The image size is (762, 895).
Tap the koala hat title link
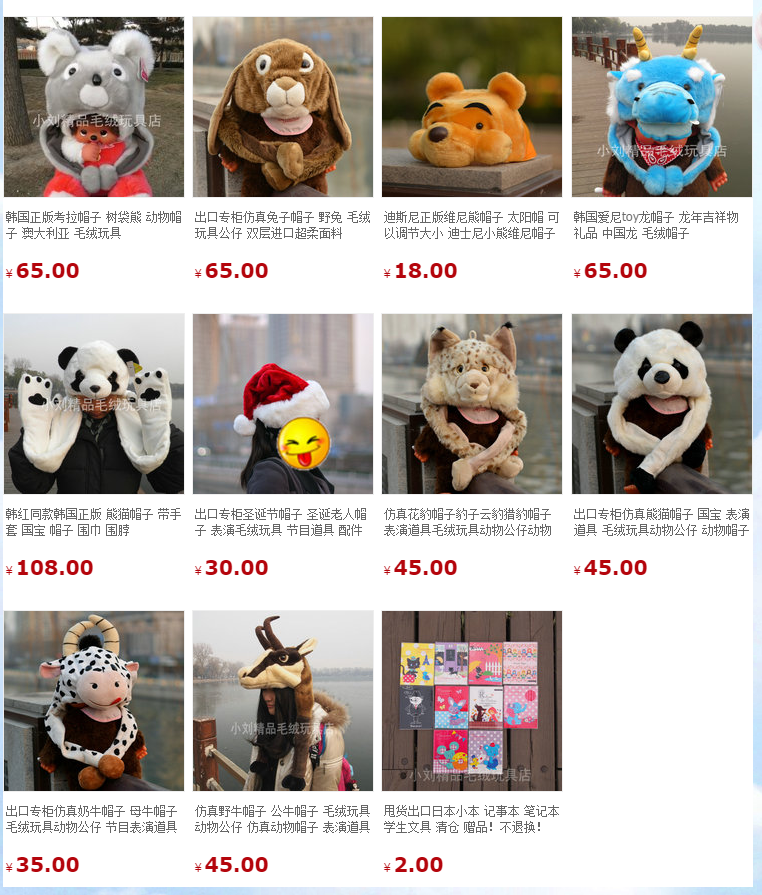[94, 225]
